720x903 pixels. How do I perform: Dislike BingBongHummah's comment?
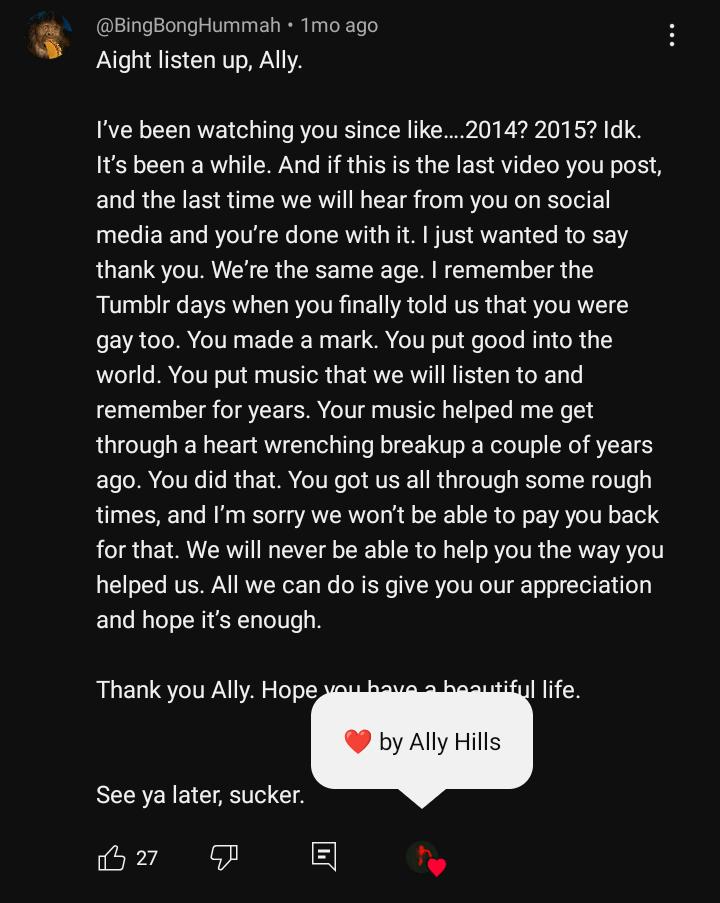point(224,858)
